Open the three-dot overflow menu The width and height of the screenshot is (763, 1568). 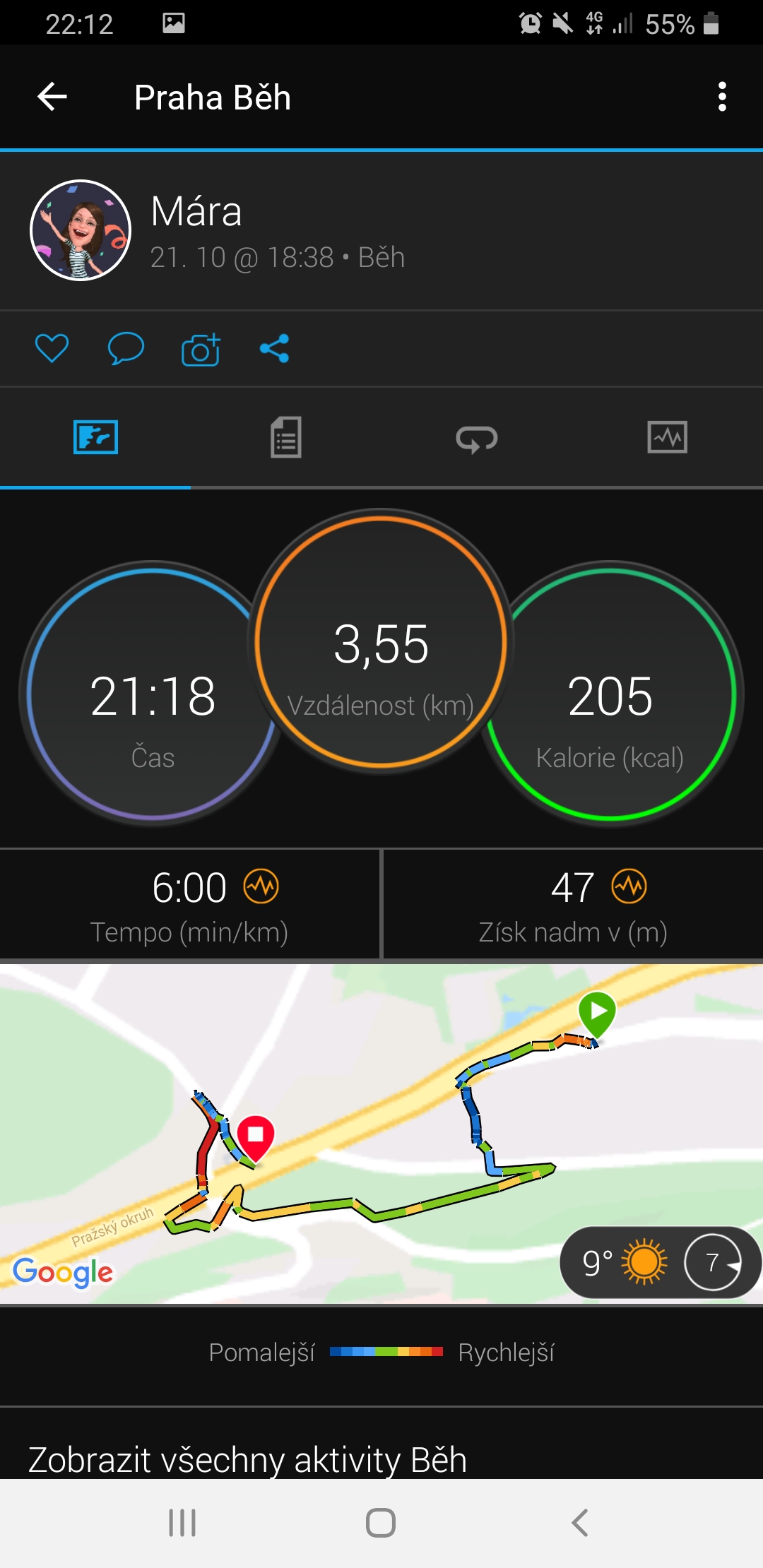click(x=721, y=97)
